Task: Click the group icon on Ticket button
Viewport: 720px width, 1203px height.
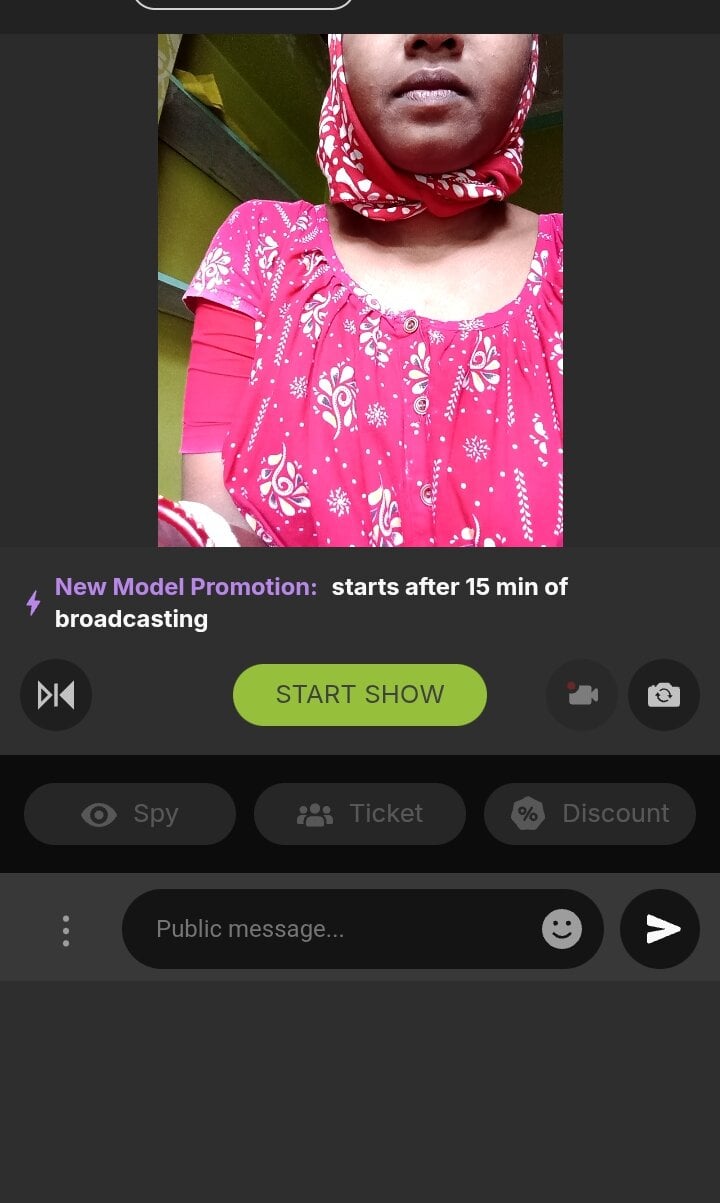Action: click(315, 814)
